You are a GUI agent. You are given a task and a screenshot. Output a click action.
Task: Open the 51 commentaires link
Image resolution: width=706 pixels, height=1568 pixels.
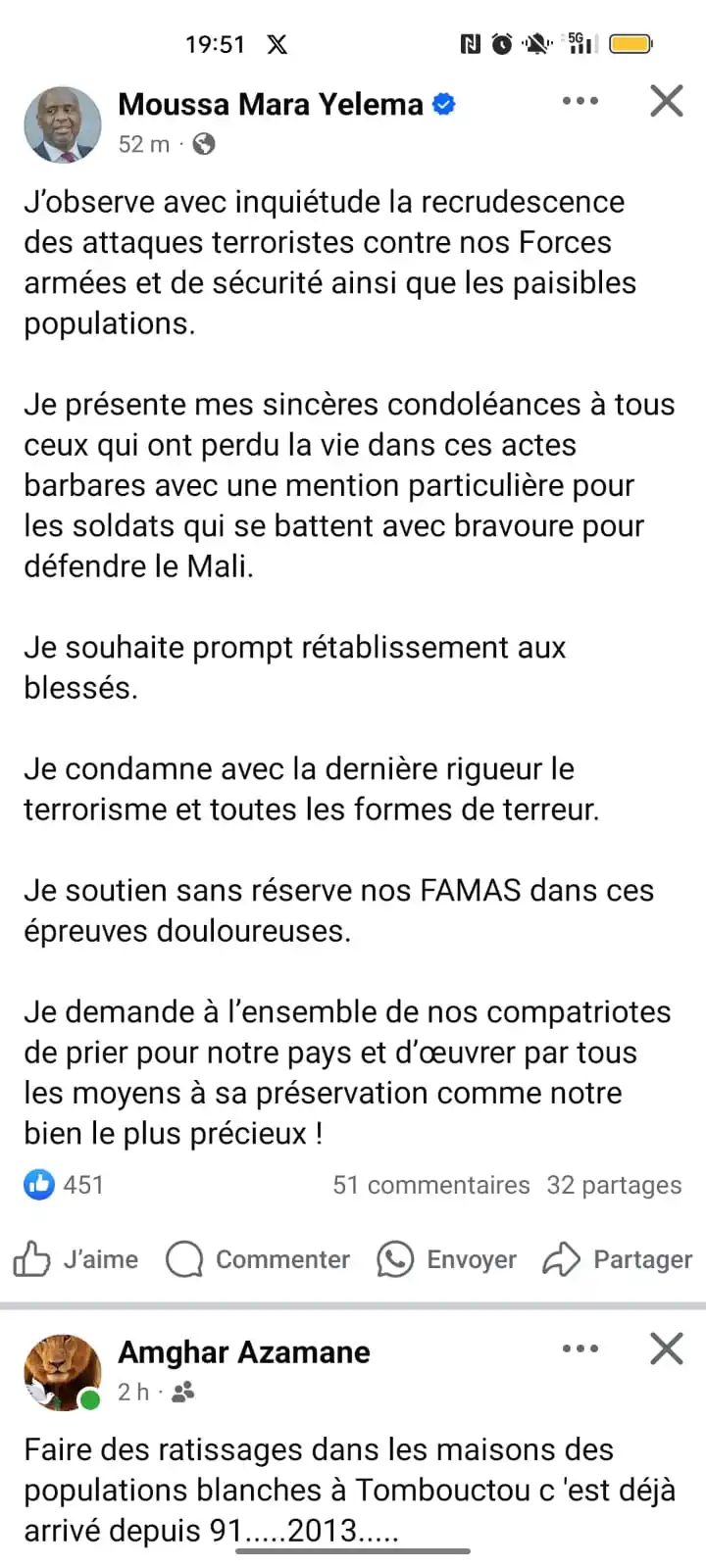coord(431,1185)
